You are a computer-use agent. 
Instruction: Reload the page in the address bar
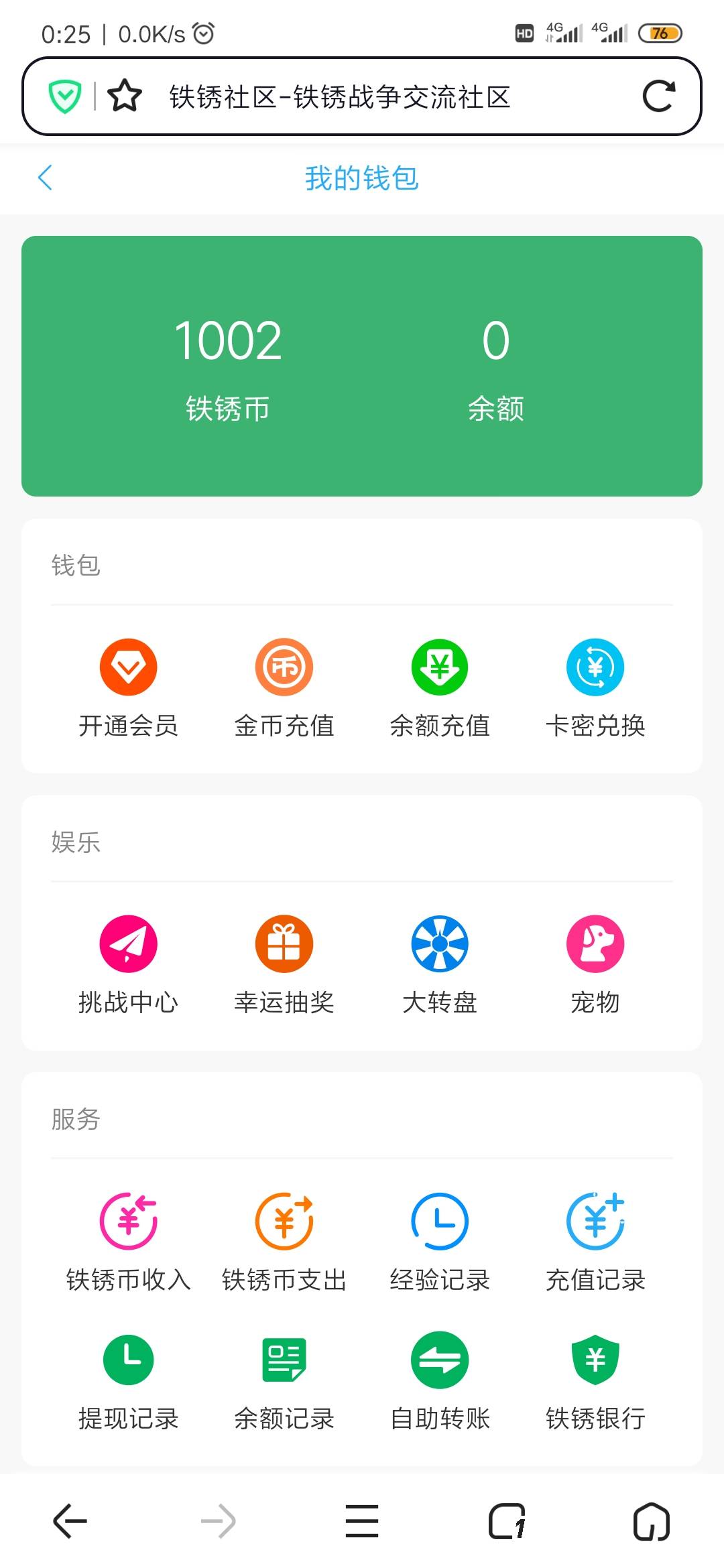pyautogui.click(x=658, y=96)
